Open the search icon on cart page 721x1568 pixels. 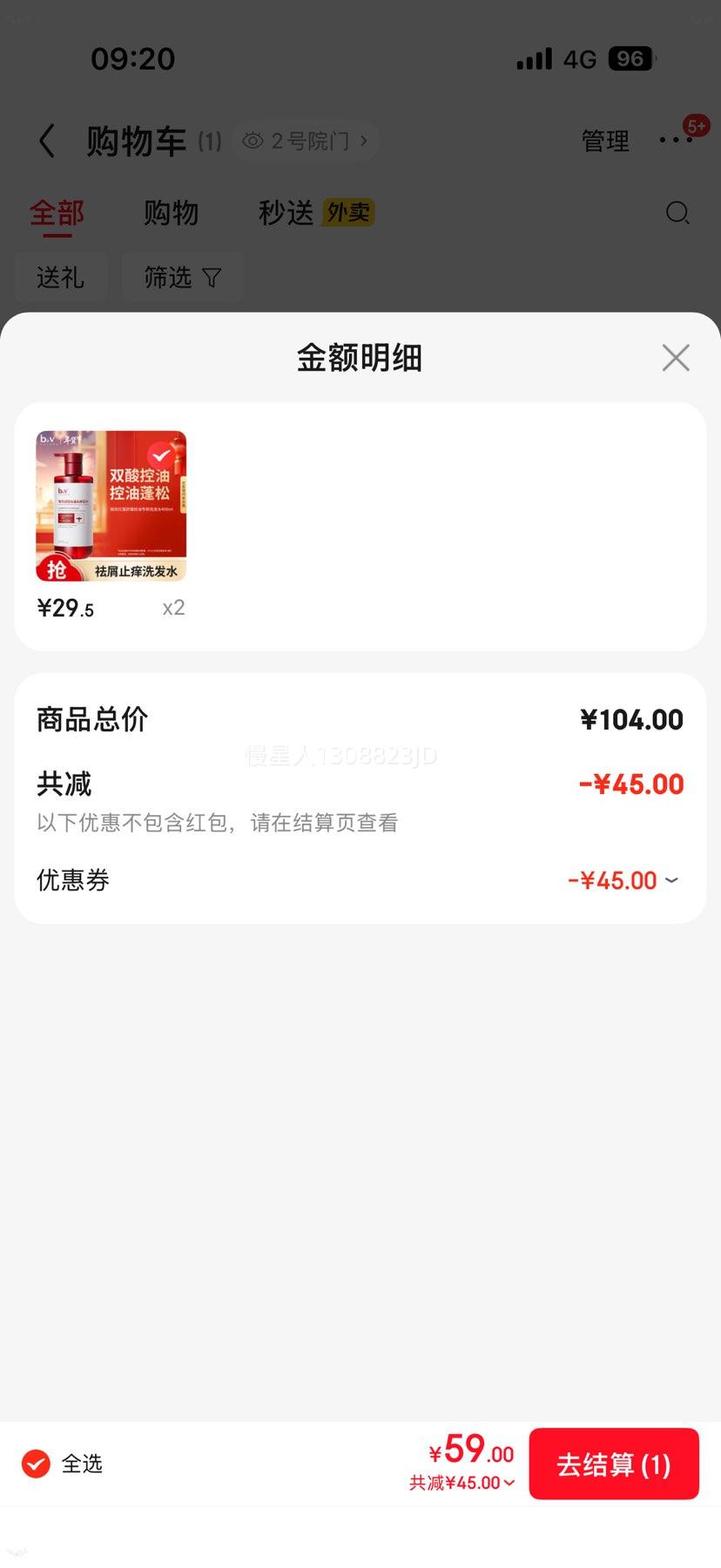(677, 213)
